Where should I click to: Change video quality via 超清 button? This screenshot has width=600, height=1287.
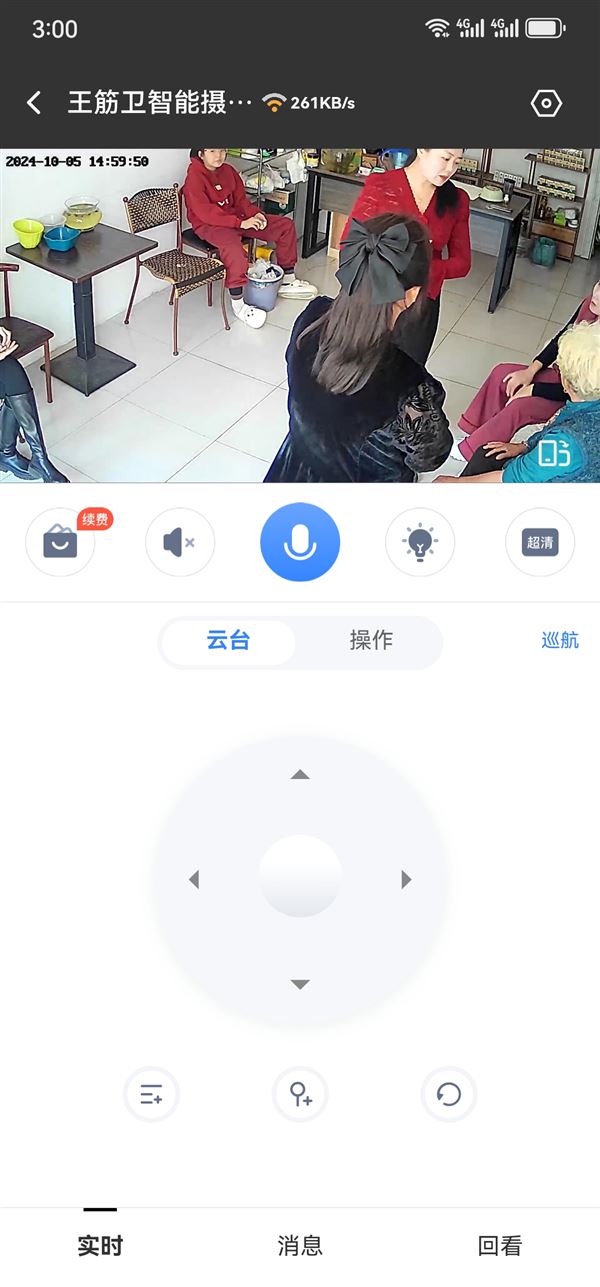click(540, 542)
